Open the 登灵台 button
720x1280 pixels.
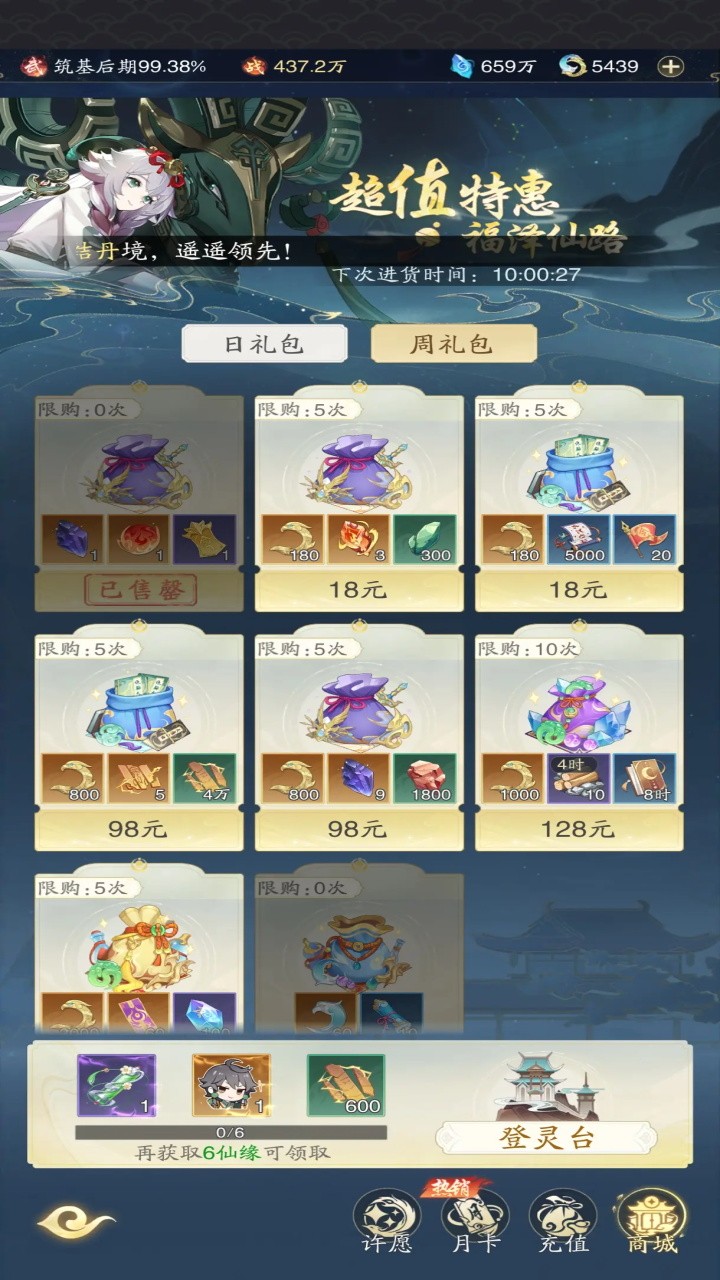[546, 1137]
